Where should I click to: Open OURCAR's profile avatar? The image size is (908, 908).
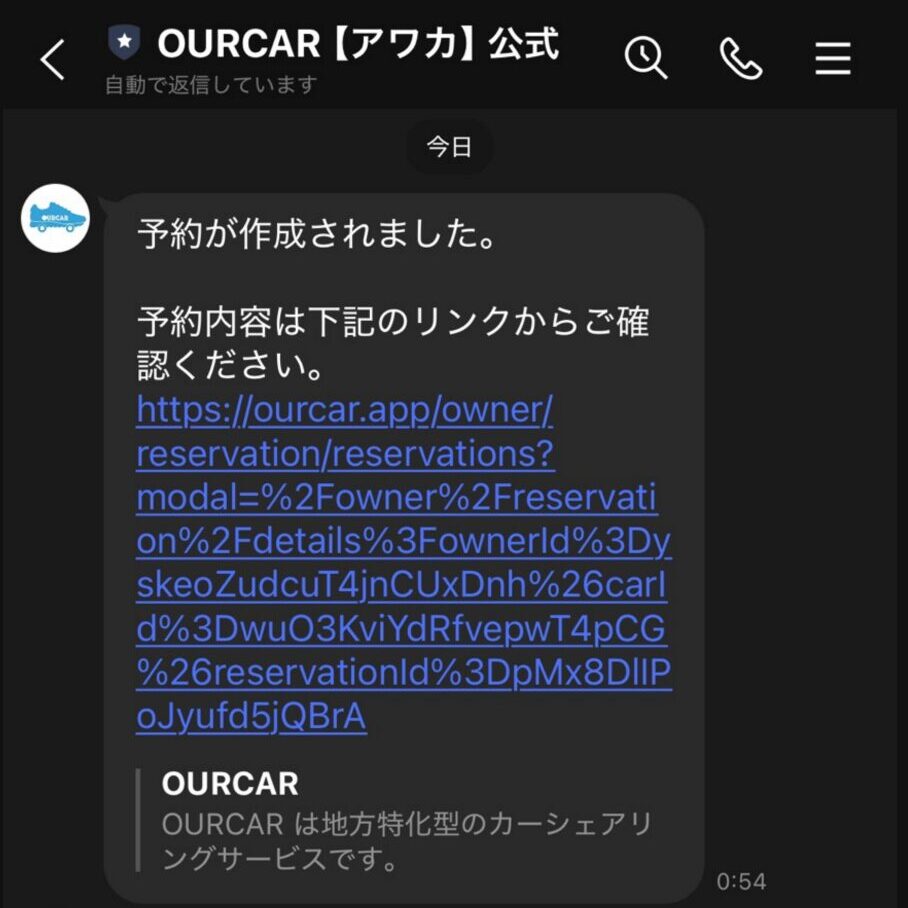point(56,217)
